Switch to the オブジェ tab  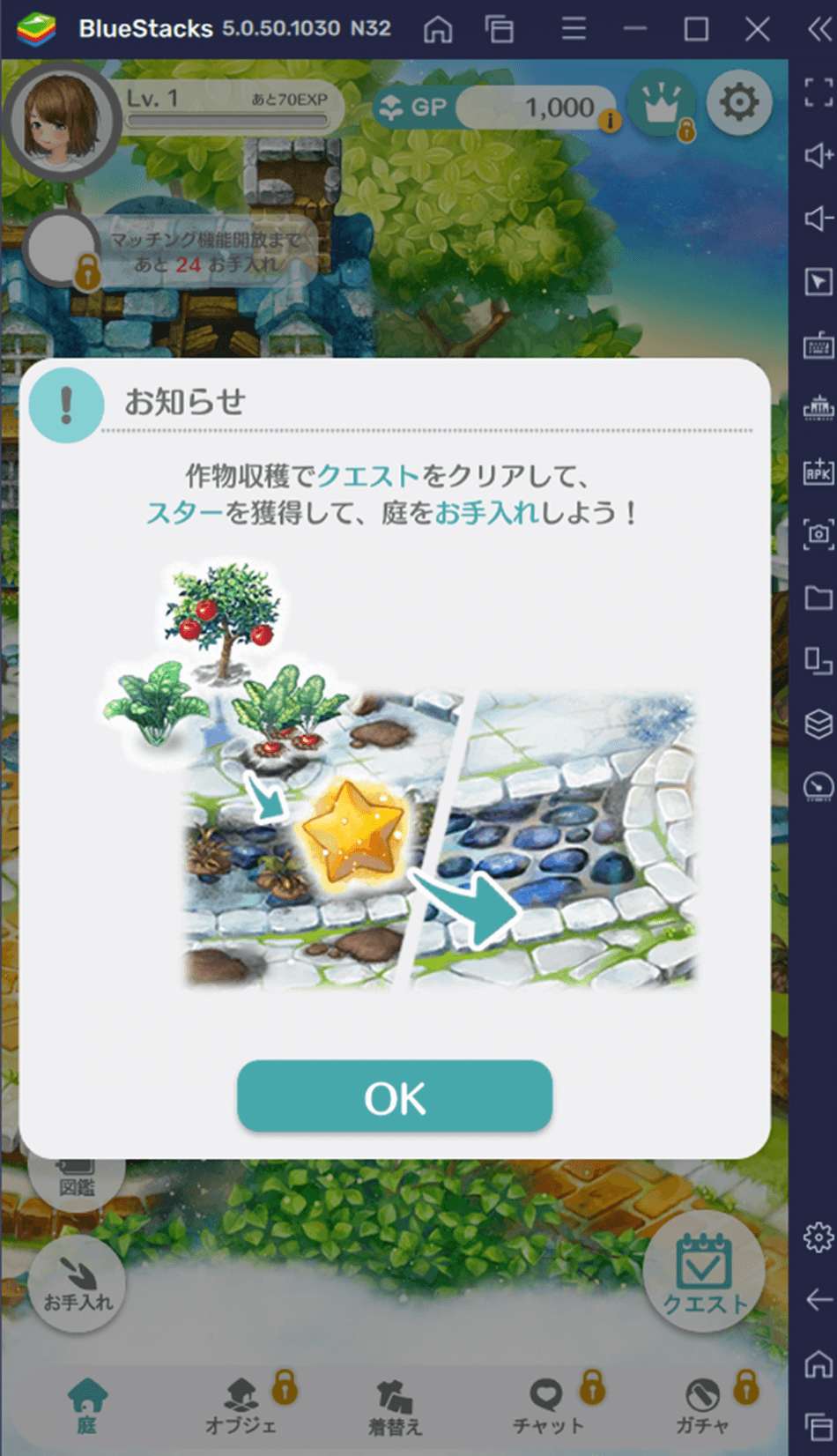[241, 1405]
